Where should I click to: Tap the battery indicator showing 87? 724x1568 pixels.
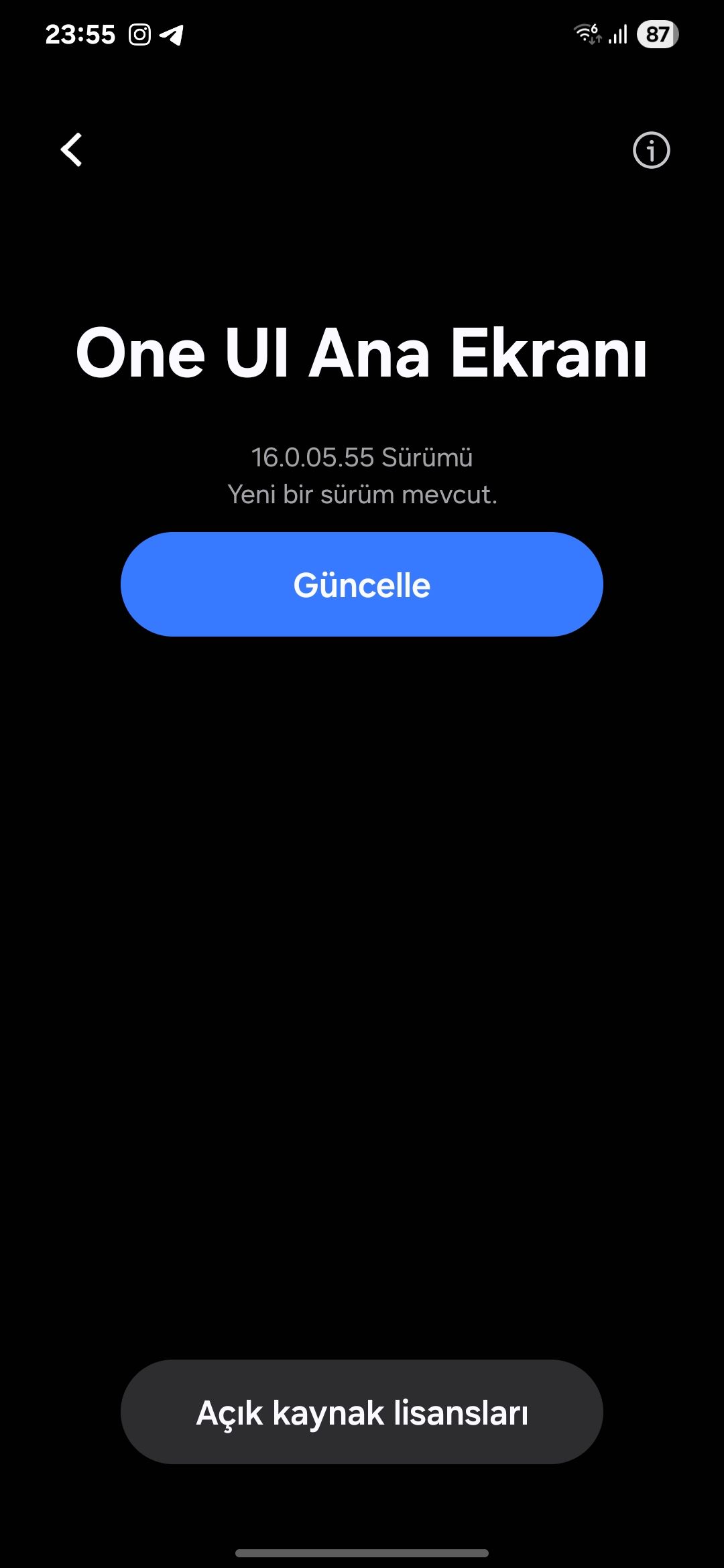tap(658, 35)
